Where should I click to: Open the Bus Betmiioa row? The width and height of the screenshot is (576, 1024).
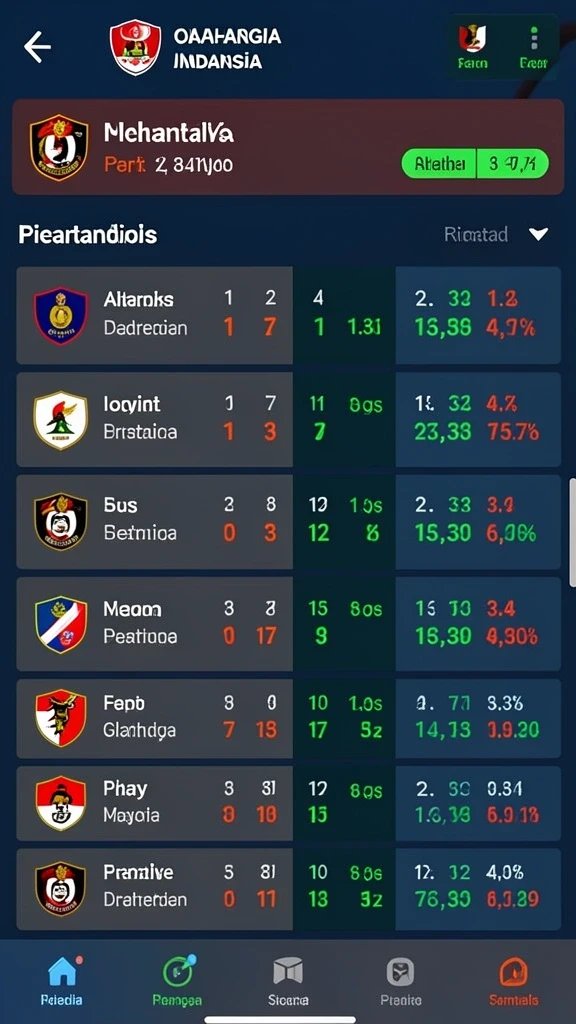(x=288, y=522)
